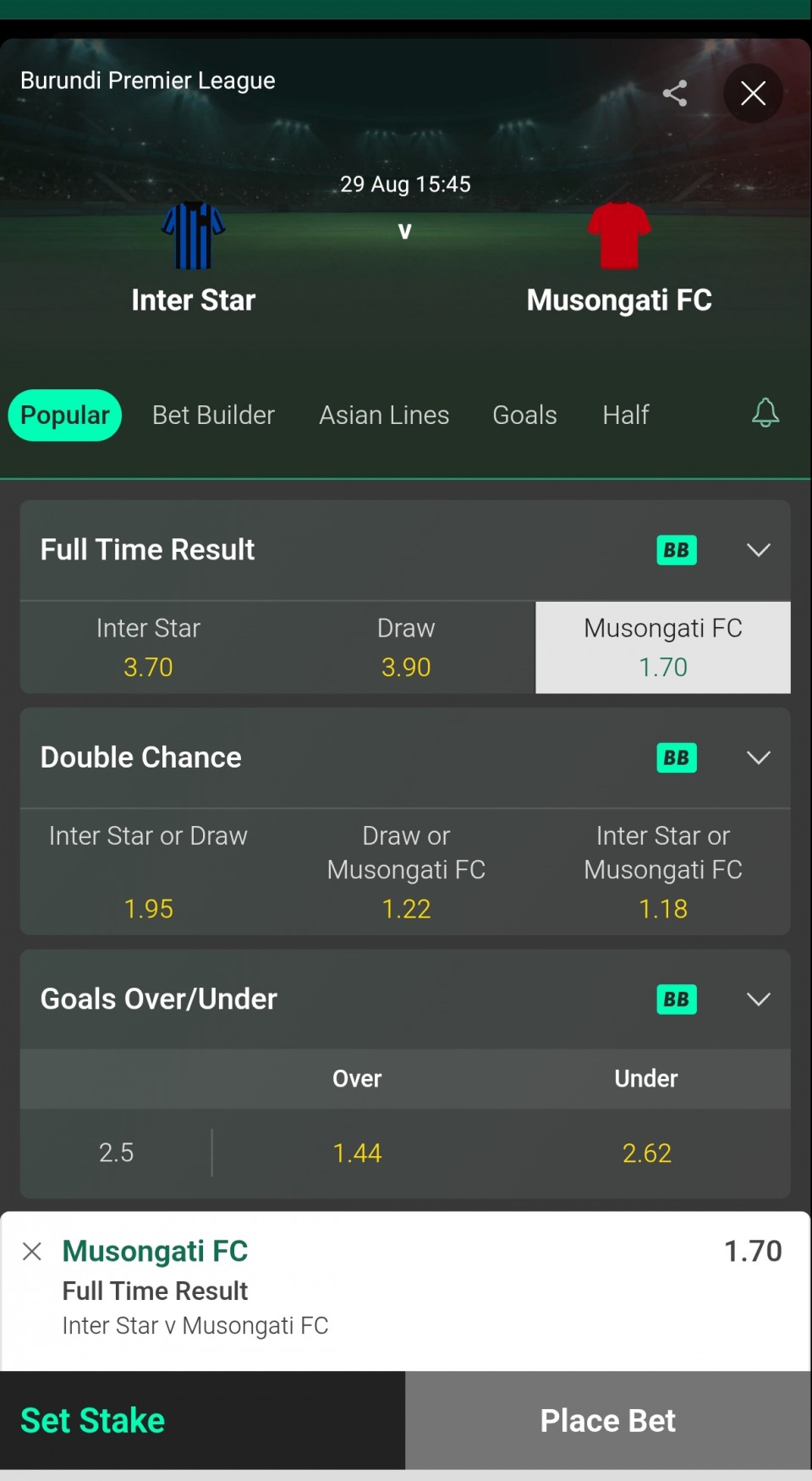
Task: Pick Draw at 3.90 in Full Time Result
Action: (x=406, y=647)
